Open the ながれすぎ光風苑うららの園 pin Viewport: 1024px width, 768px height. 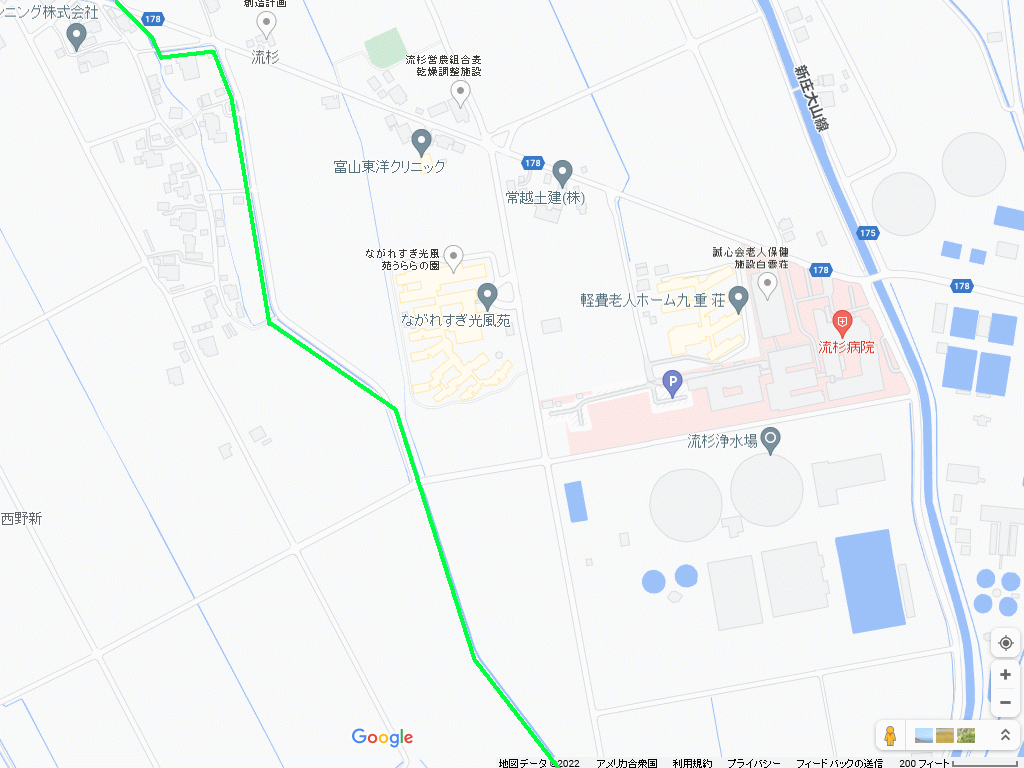coord(454,258)
